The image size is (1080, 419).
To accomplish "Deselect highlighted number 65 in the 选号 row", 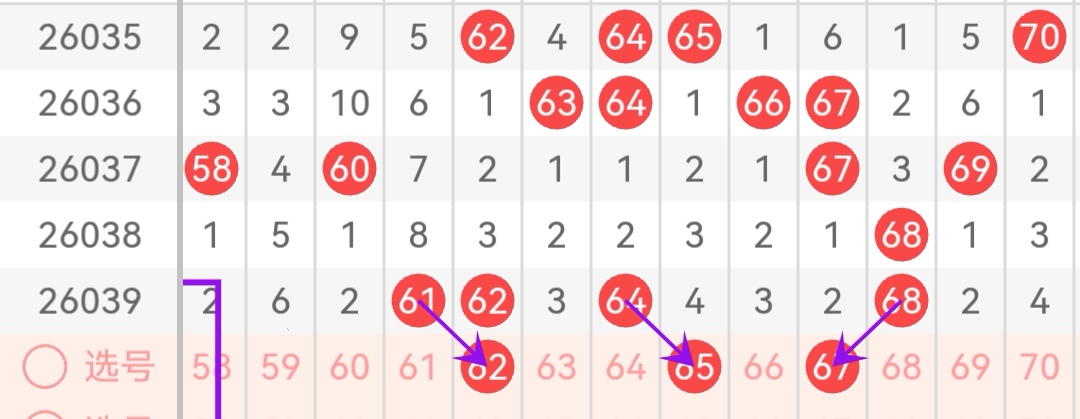I will tap(694, 368).
